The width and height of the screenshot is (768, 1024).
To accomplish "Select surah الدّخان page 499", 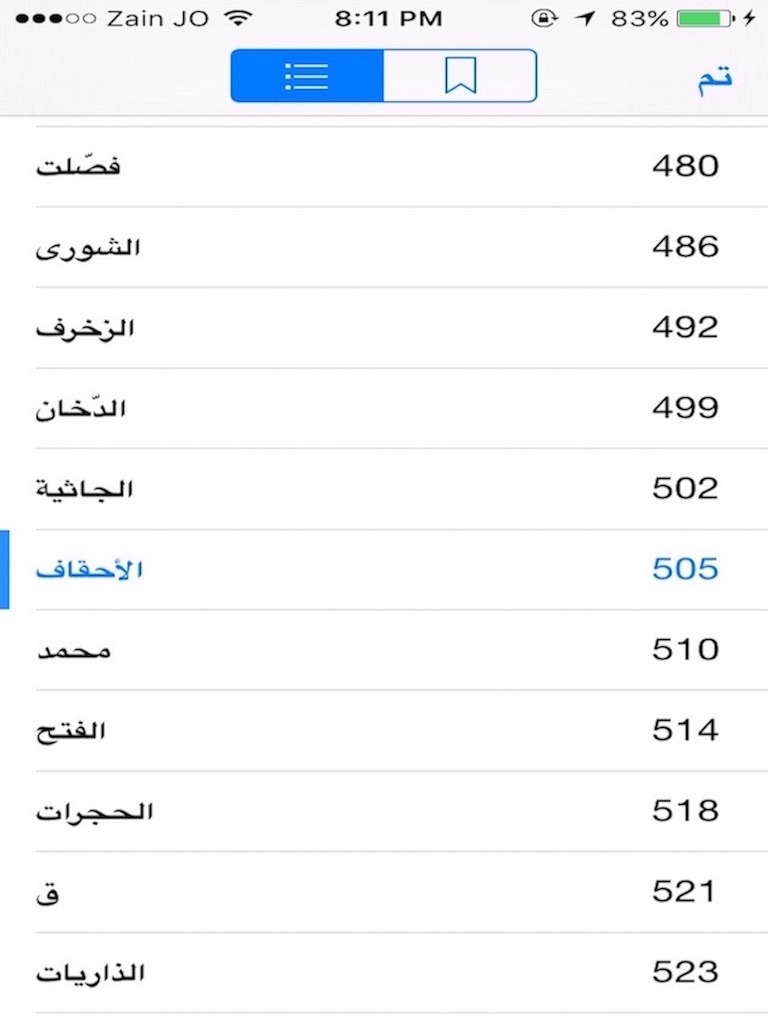I will [384, 408].
